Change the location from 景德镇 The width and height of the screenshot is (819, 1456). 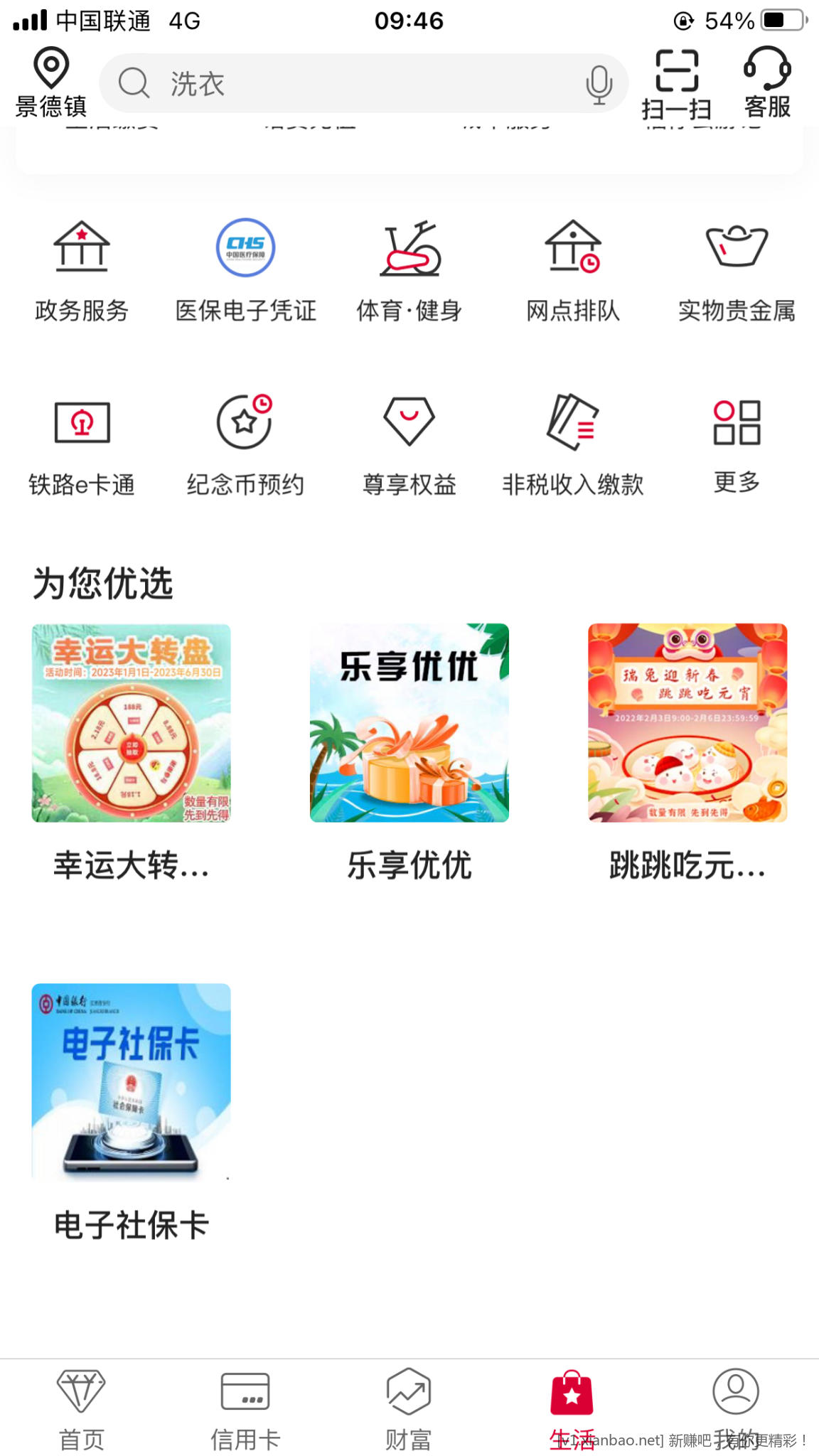tap(51, 83)
